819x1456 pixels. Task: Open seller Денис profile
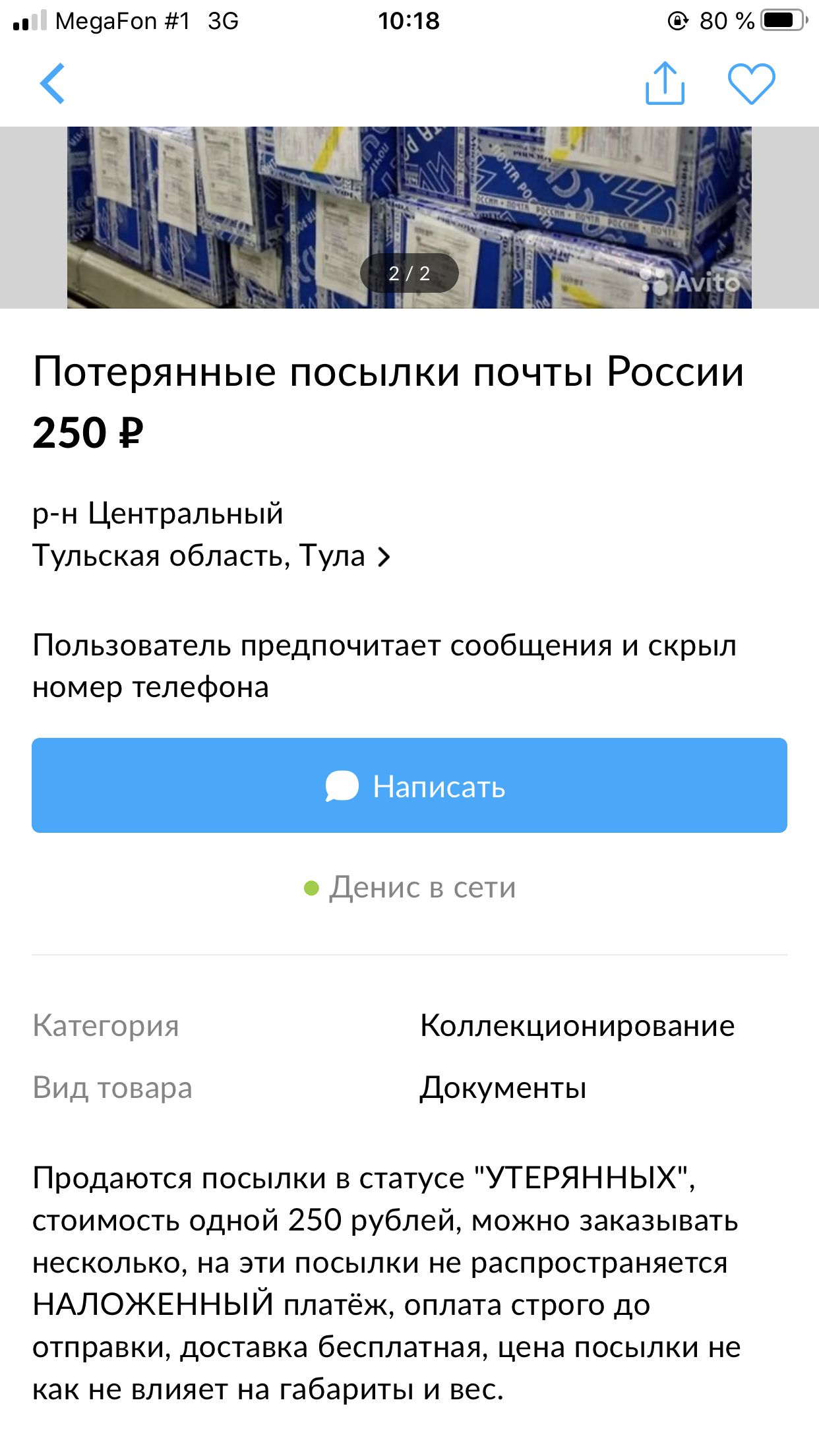point(409,888)
